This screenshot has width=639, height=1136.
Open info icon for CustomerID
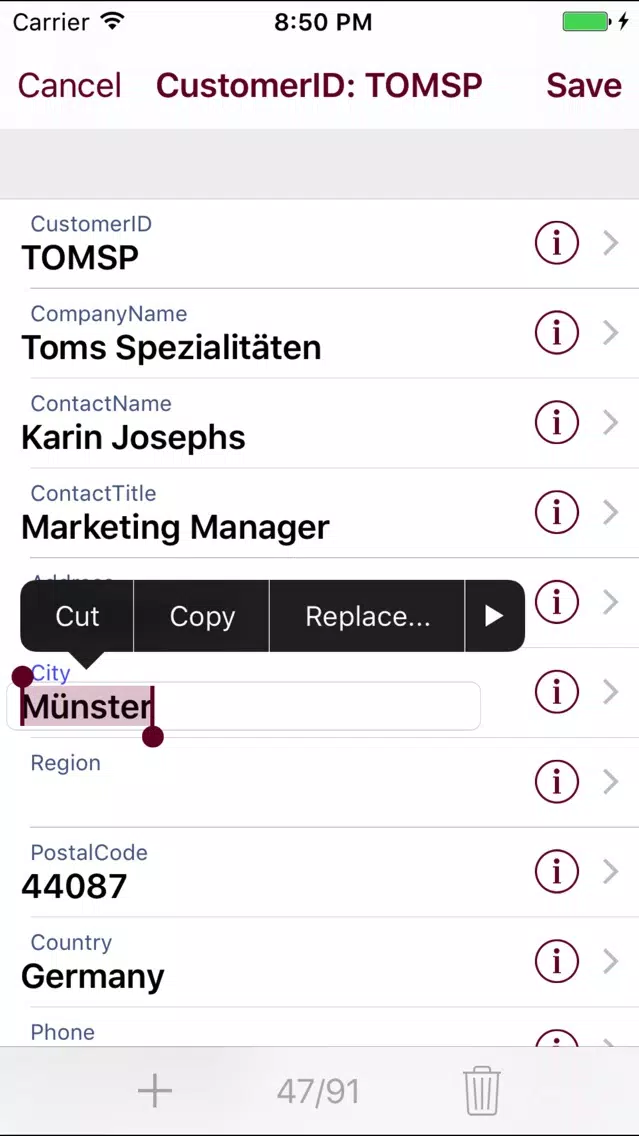556,243
